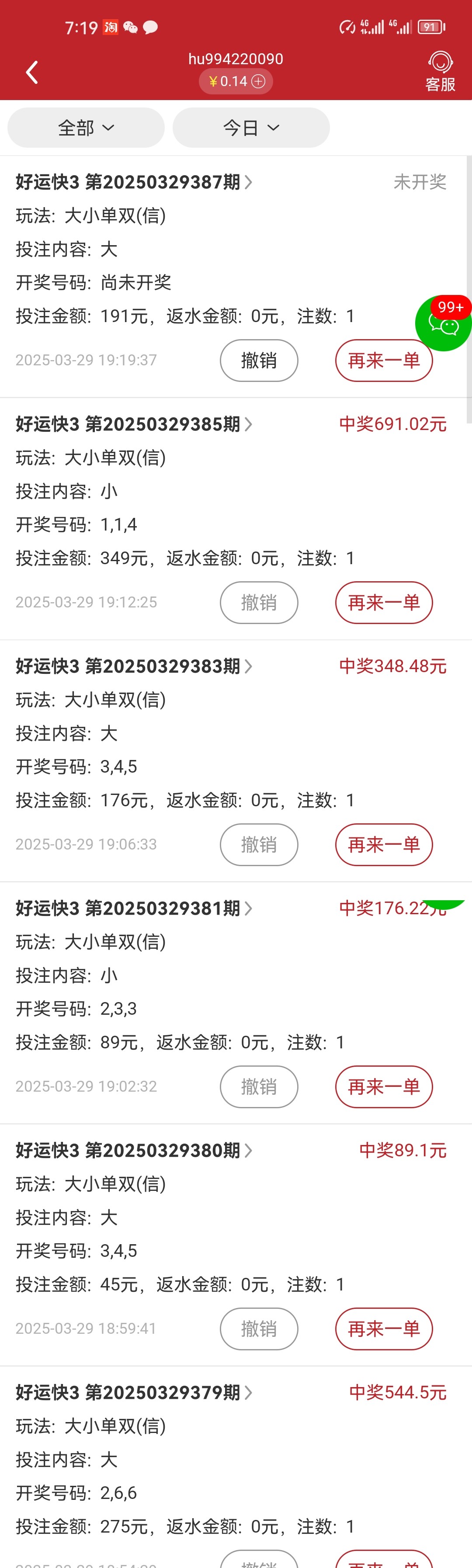Expand the 今日 date dropdown

(x=251, y=128)
